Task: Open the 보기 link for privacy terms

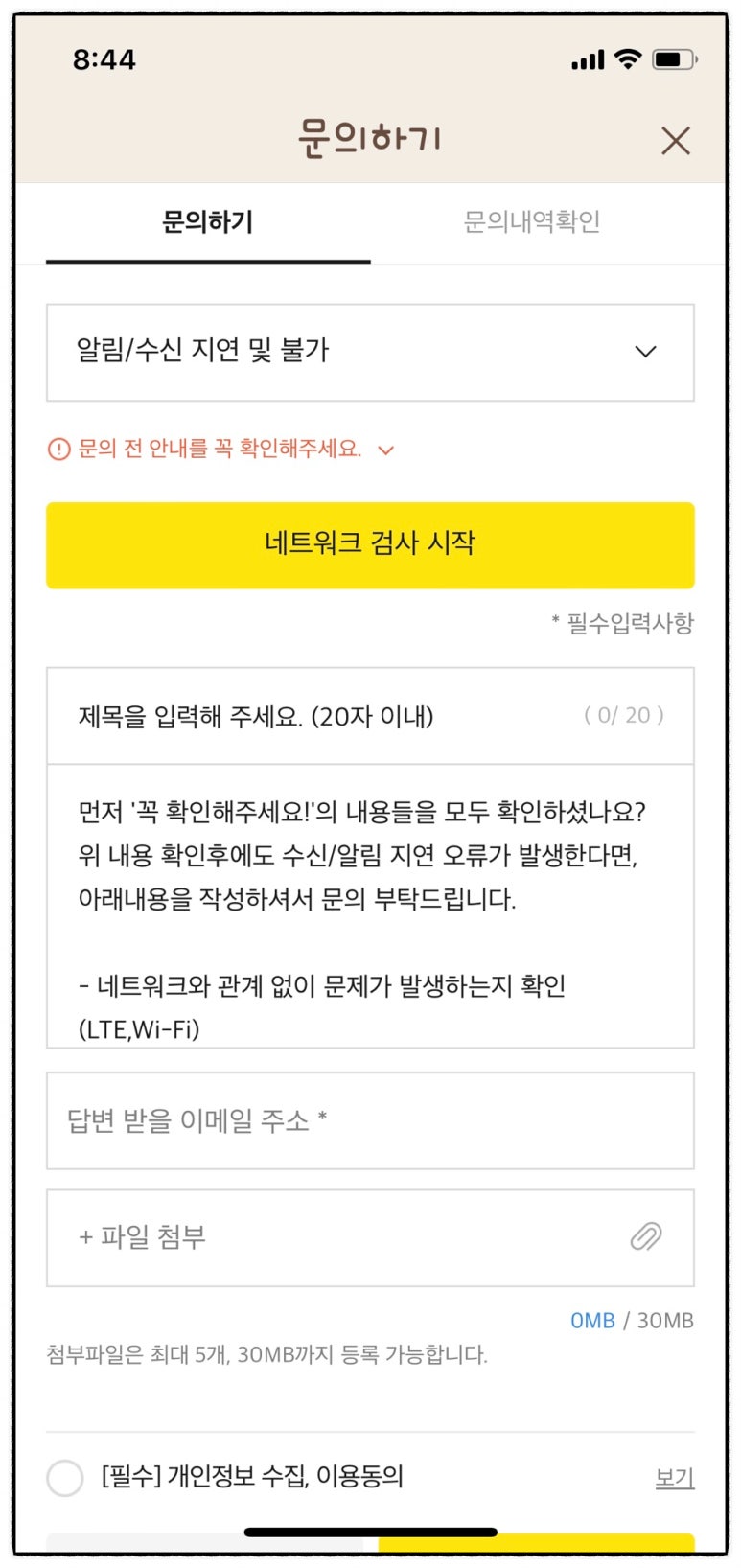Action: (674, 1478)
